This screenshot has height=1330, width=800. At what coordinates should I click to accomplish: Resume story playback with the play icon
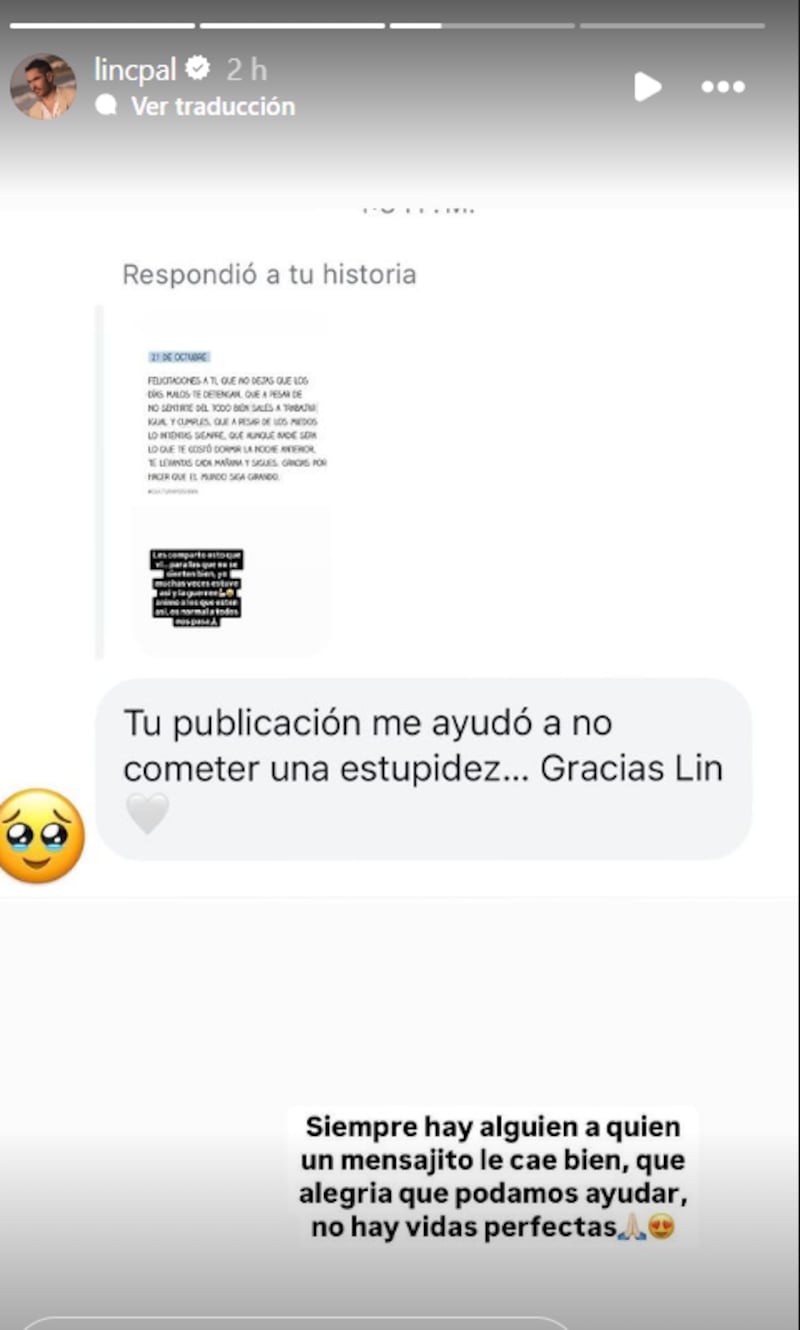coord(648,87)
